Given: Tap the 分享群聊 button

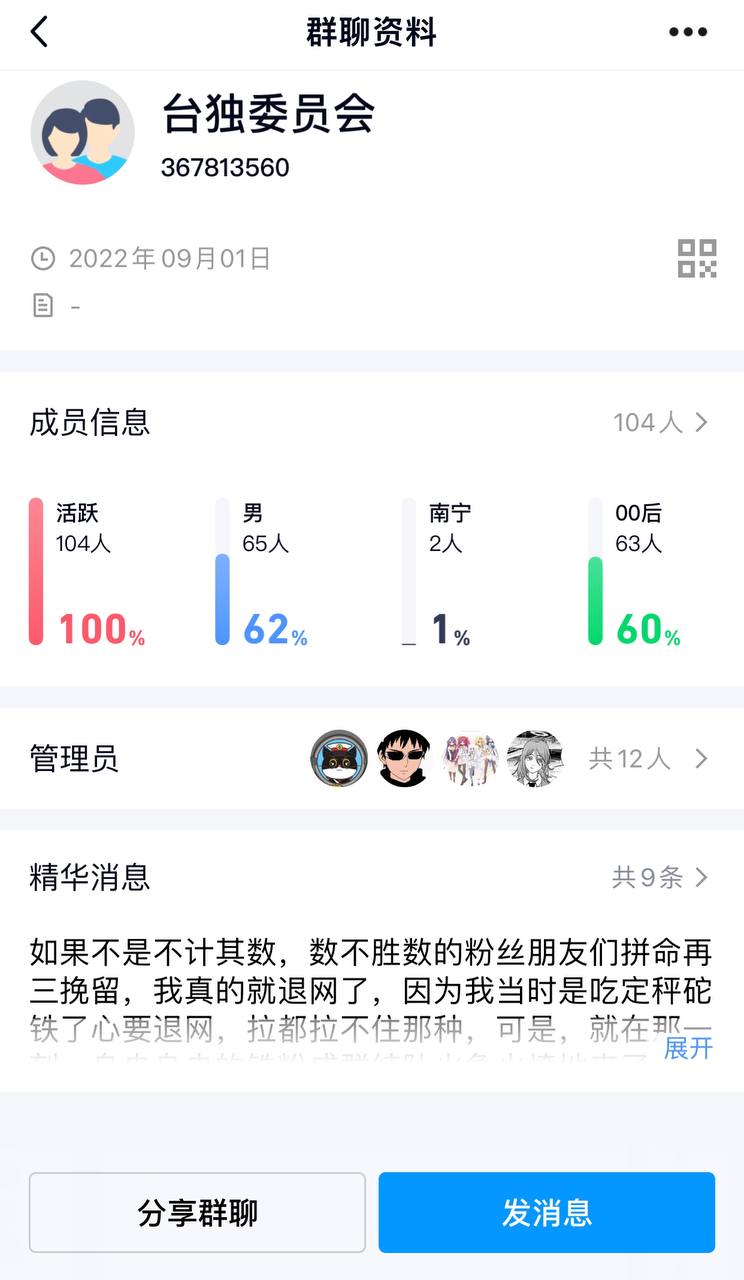Looking at the screenshot, I should (x=197, y=1212).
